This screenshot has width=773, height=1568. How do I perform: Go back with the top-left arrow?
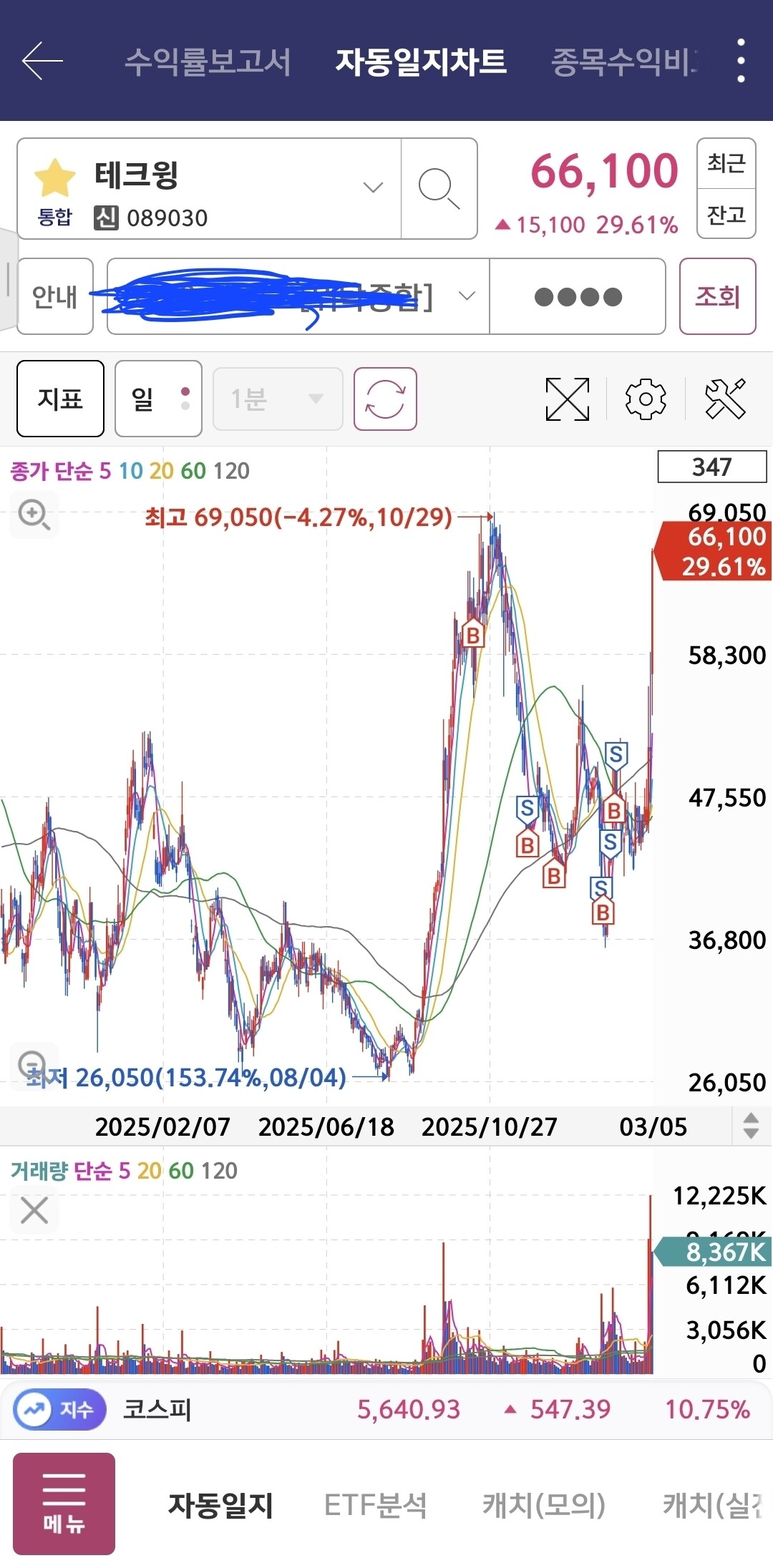pos(42,61)
